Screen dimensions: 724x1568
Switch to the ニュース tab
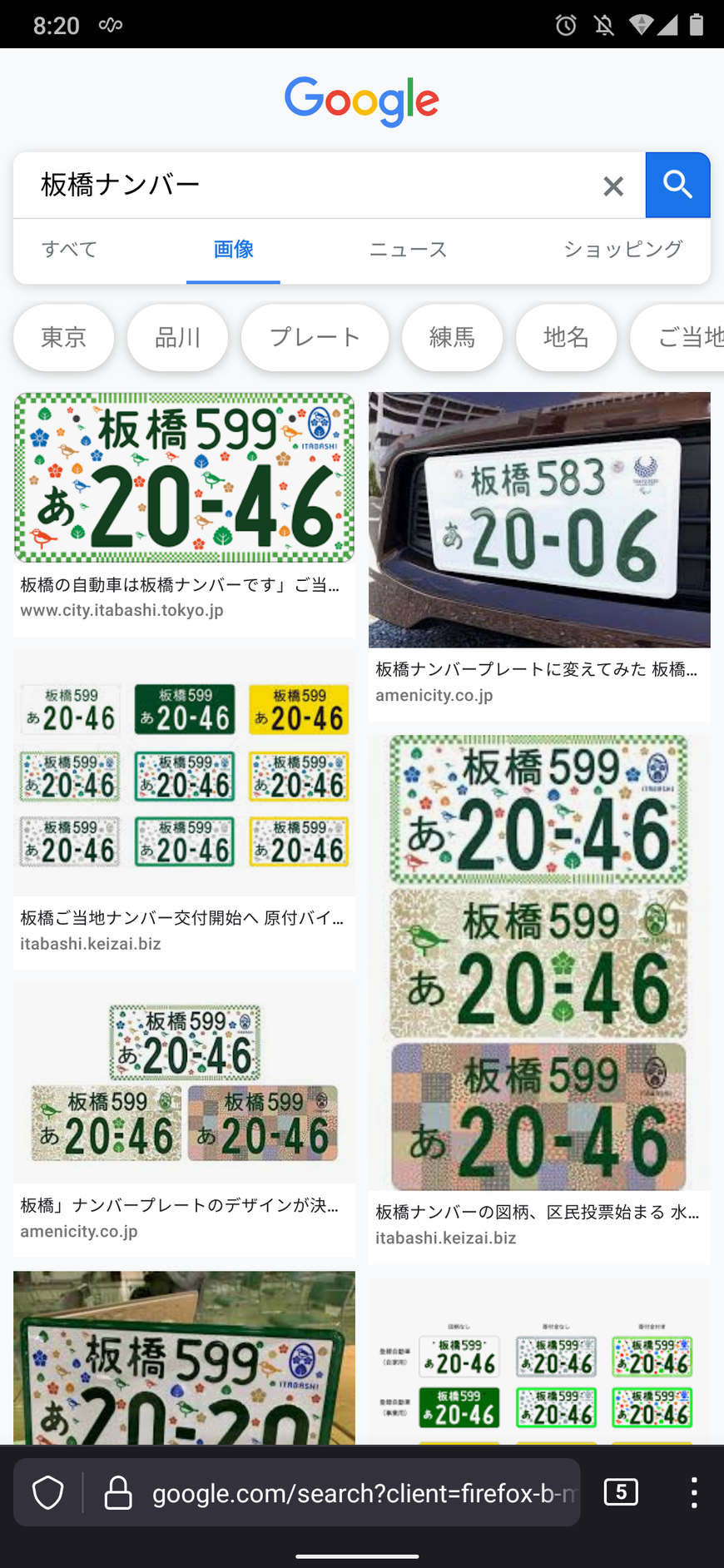click(408, 249)
